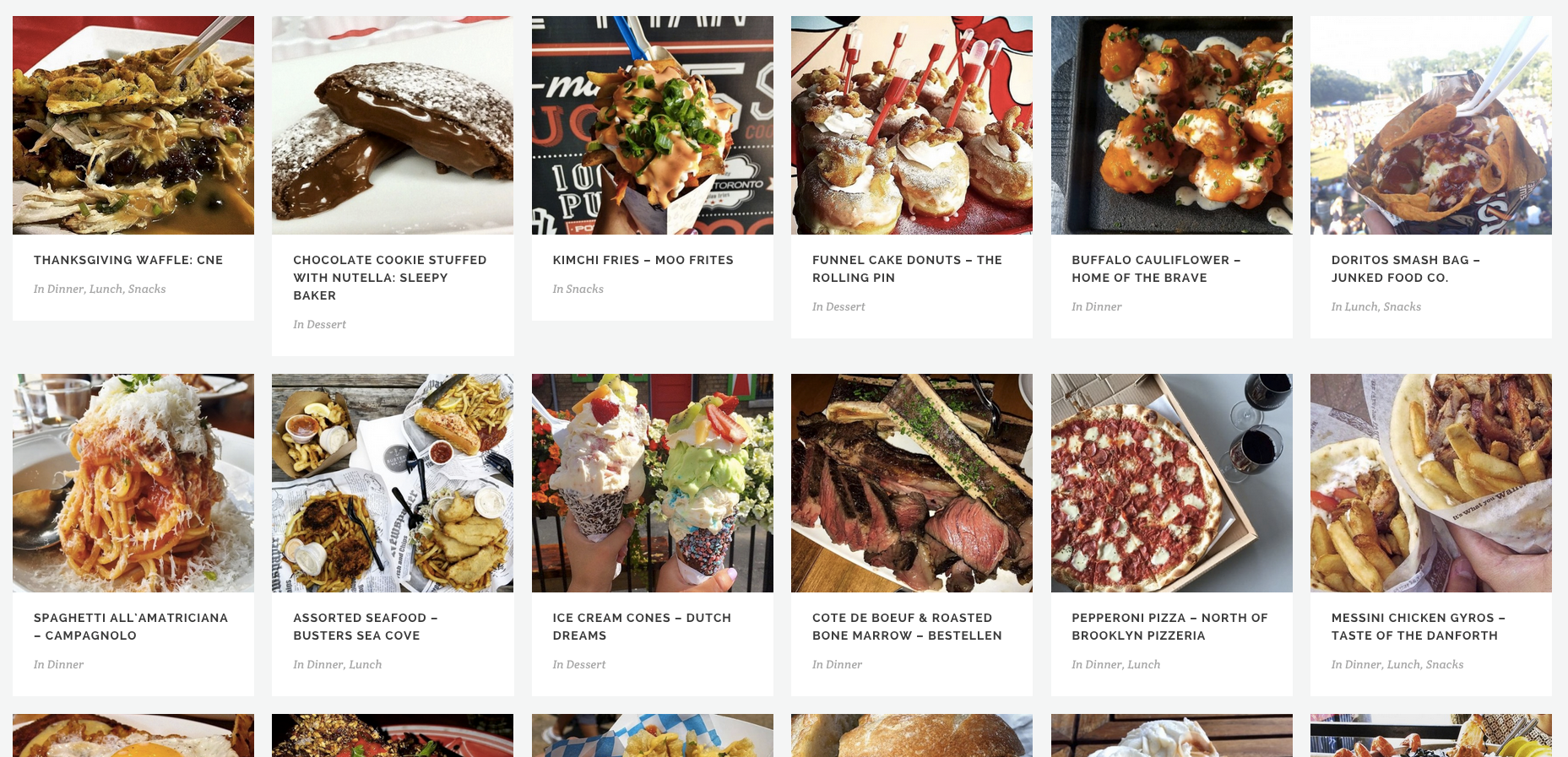
Task: Tap Lunch category under Thanksgiving Waffle
Action: [x=106, y=289]
